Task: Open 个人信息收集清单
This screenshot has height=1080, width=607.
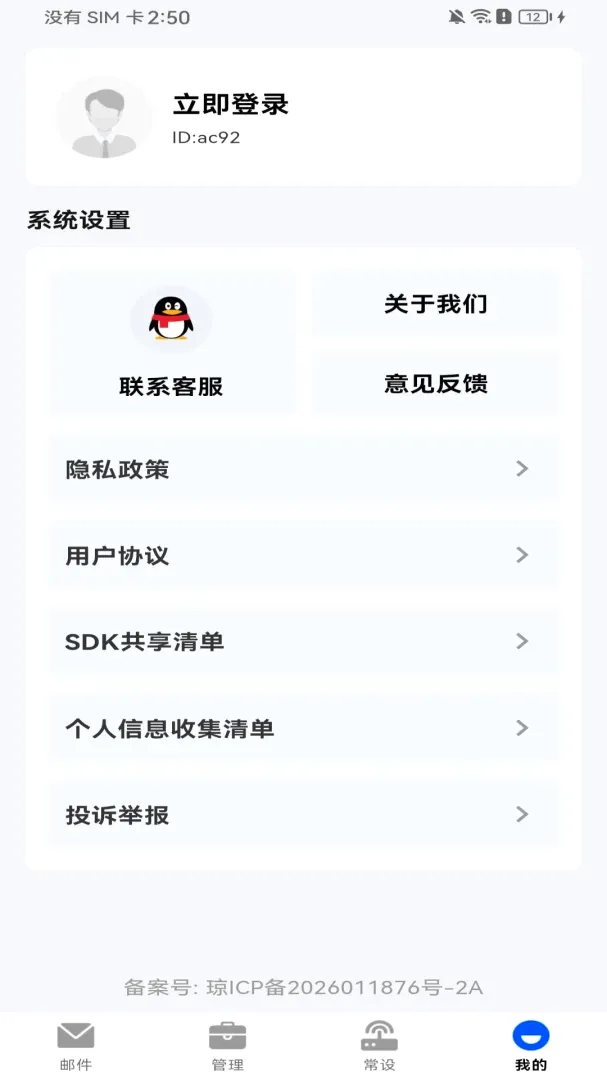Action: click(x=304, y=728)
